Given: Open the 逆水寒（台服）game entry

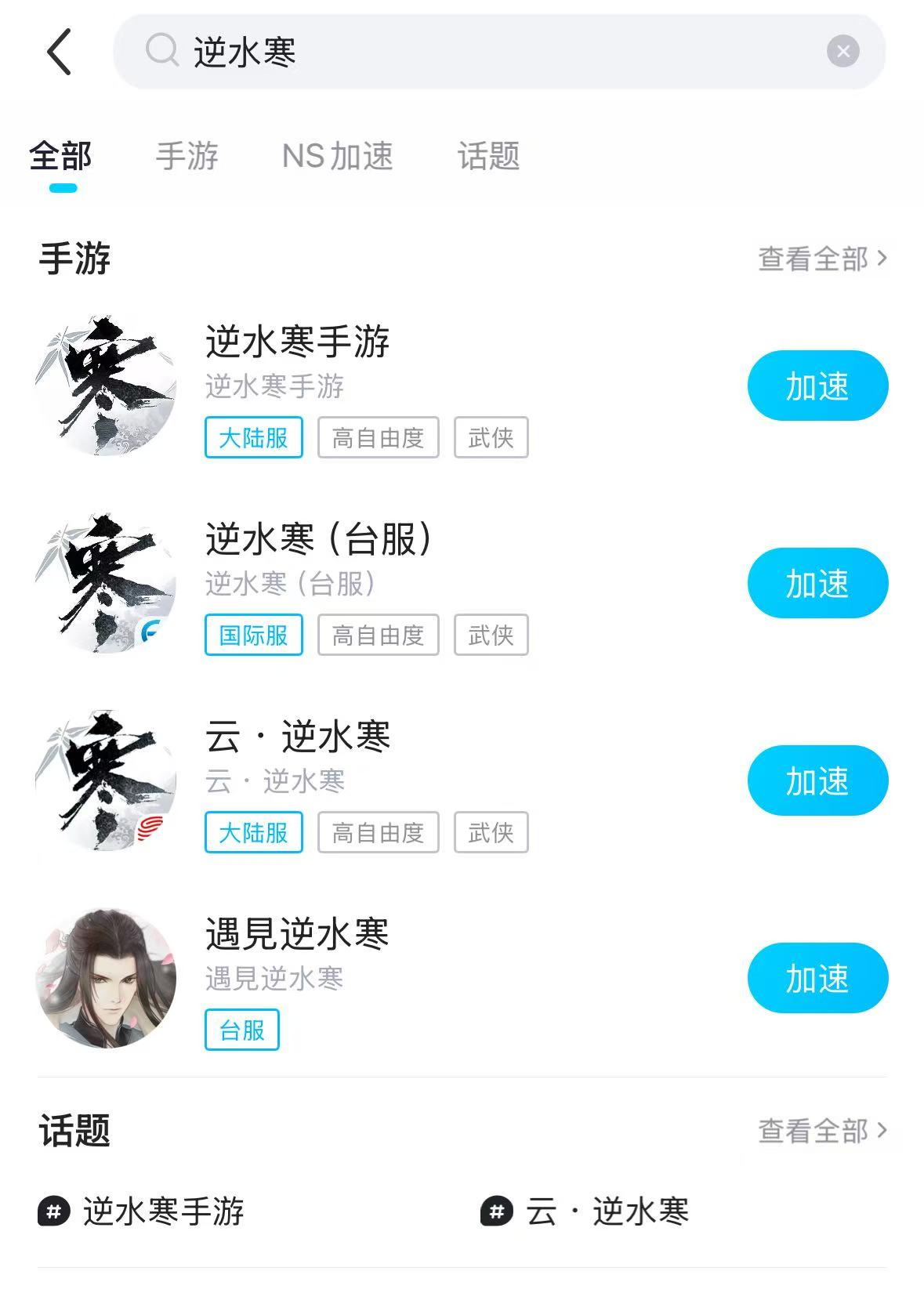Looking at the screenshot, I should point(317,540).
